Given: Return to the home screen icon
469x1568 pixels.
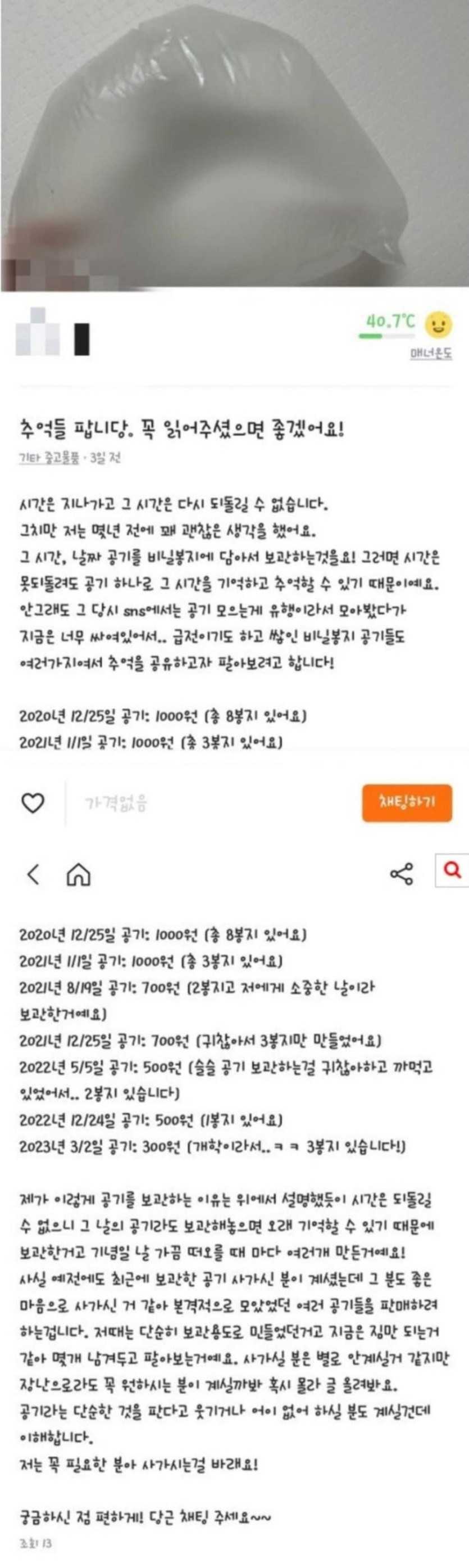Looking at the screenshot, I should pos(79,875).
